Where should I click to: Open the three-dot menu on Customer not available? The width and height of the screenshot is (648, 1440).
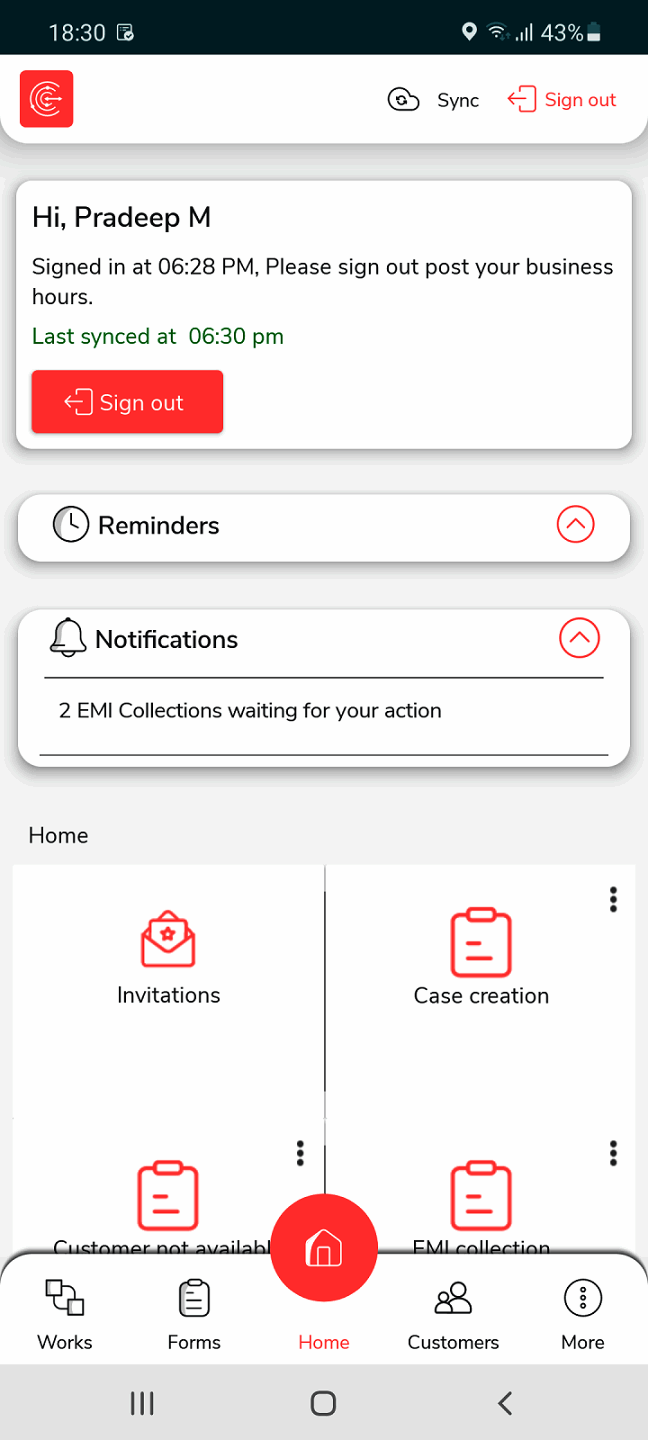coord(300,1153)
